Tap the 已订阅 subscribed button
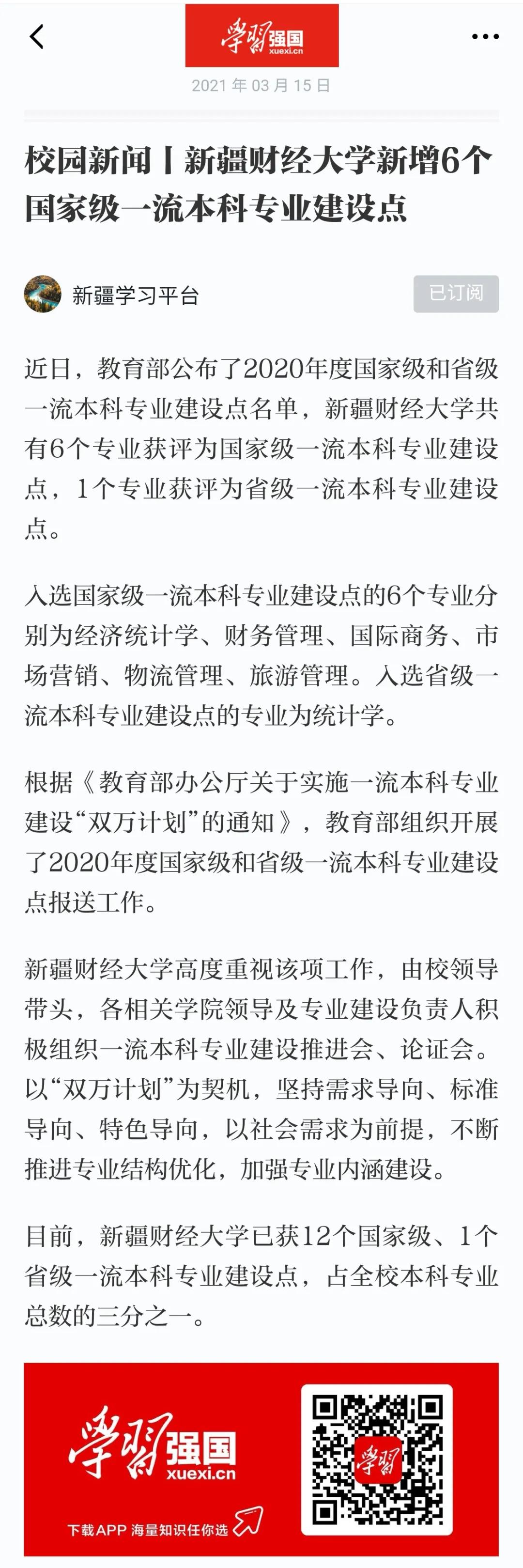Viewport: 523px width, 1568px height. click(455, 294)
